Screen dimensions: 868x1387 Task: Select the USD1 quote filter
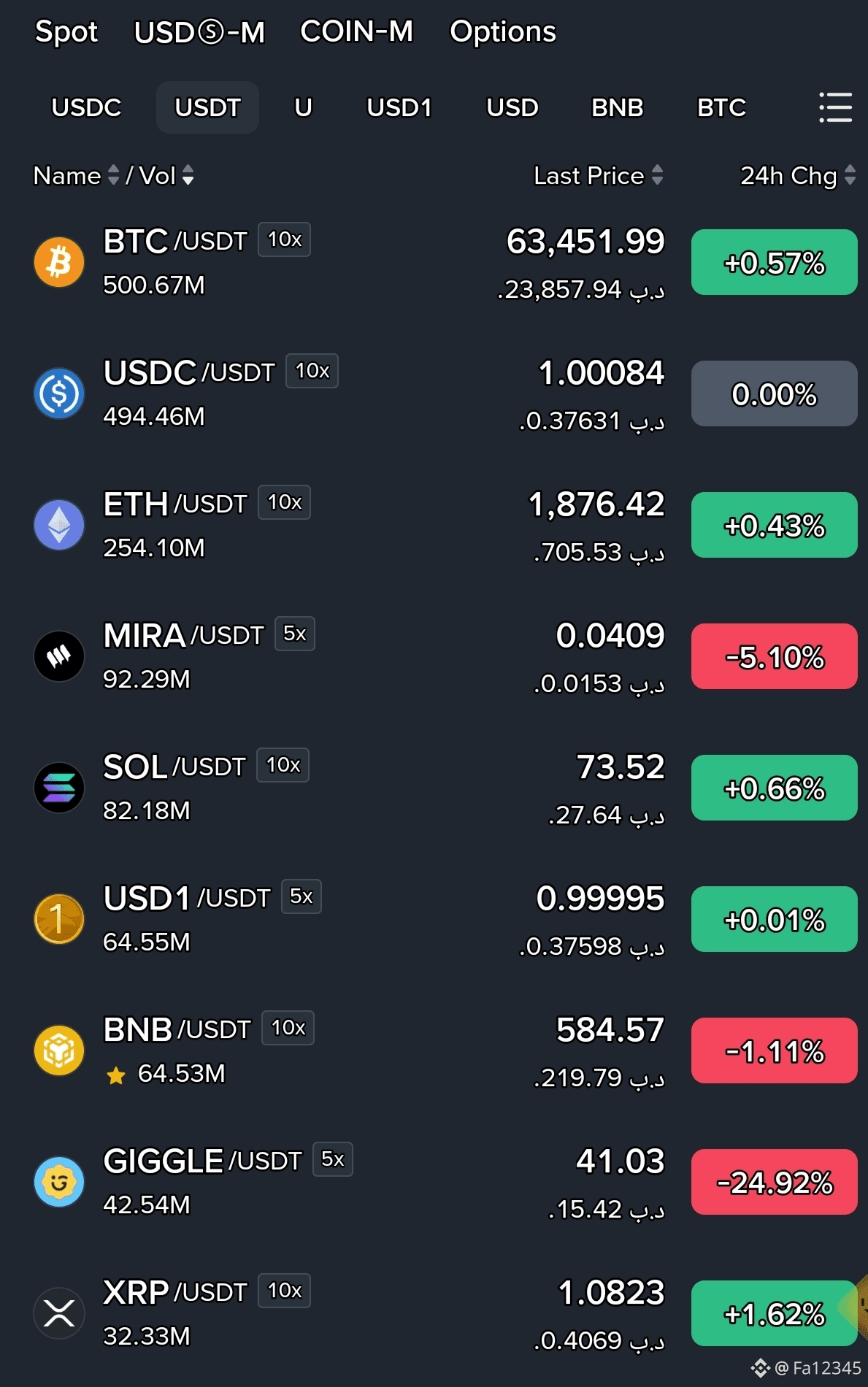399,107
